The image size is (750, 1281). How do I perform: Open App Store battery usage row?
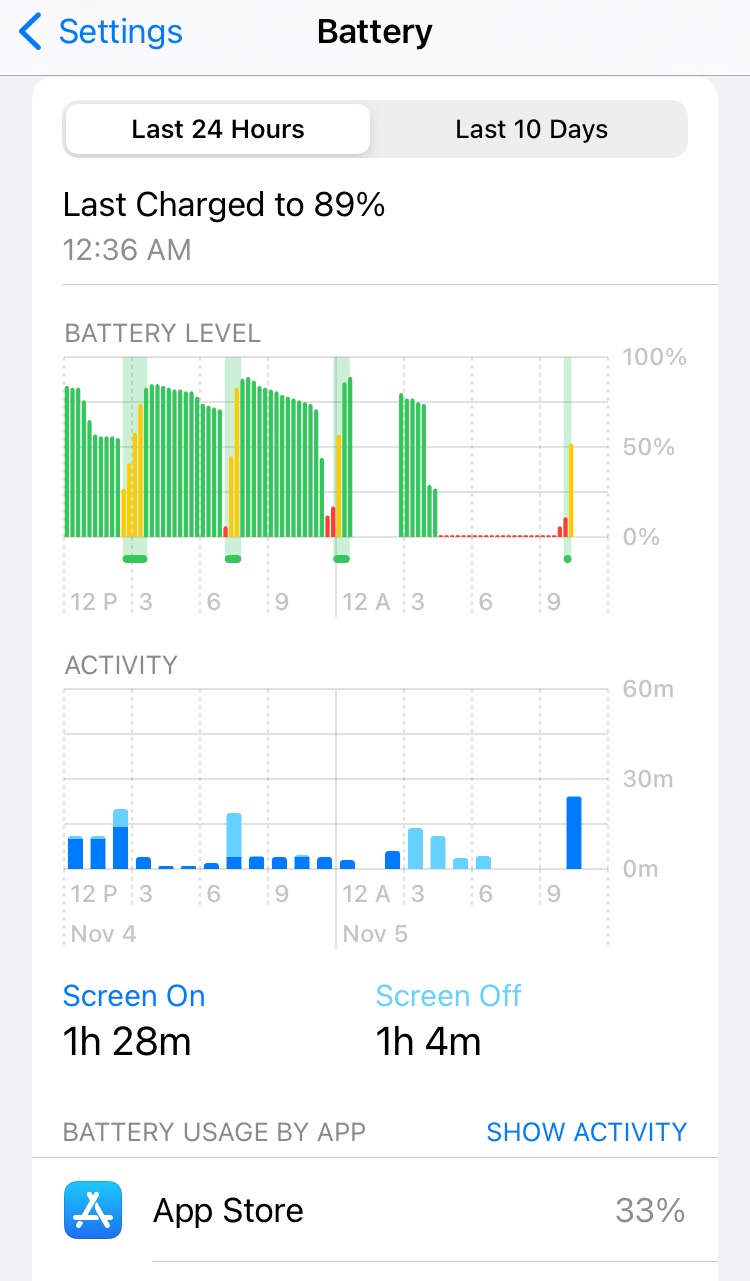(x=375, y=1211)
